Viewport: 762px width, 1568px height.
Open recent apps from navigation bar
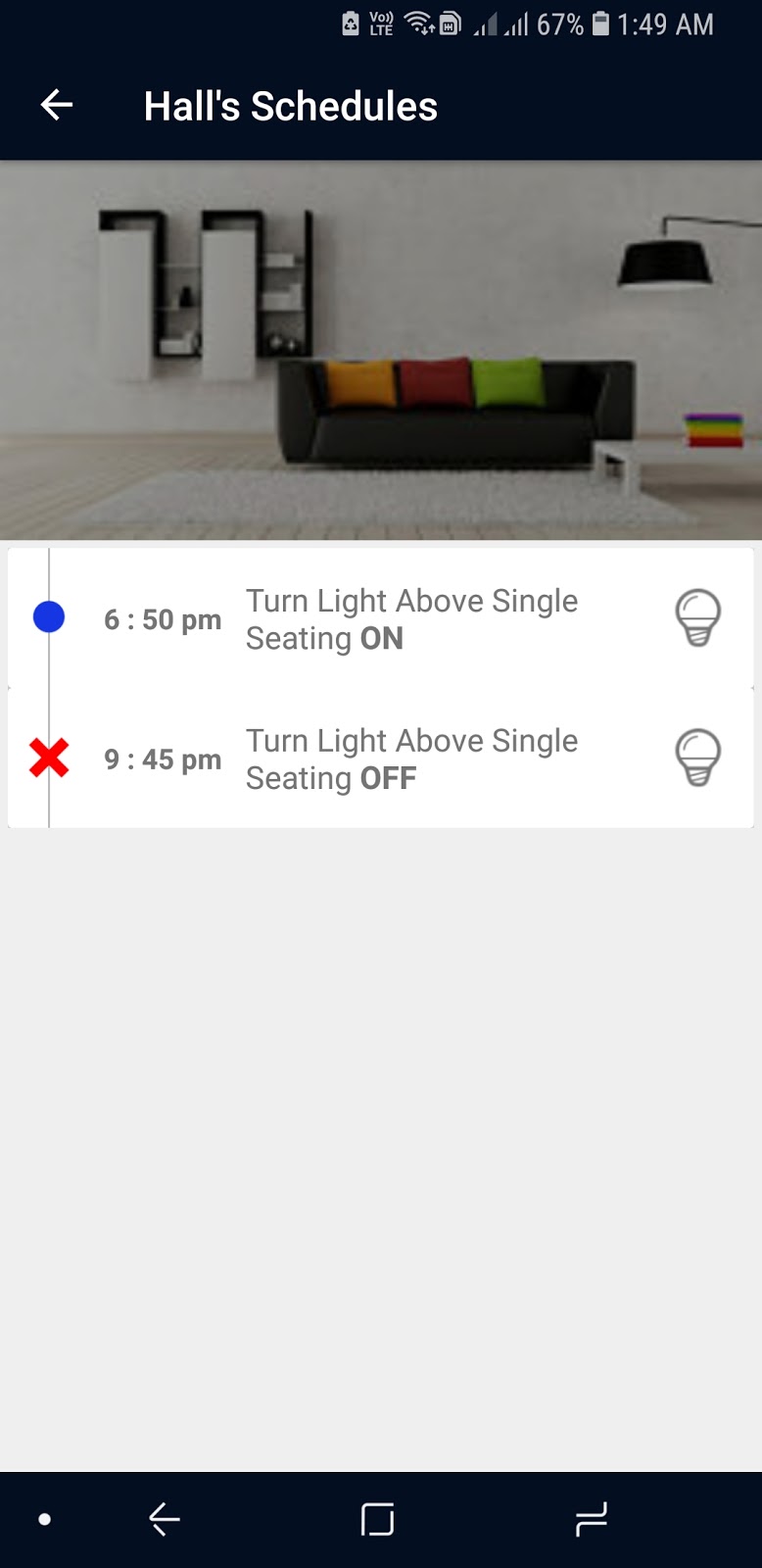pyautogui.click(x=591, y=1519)
